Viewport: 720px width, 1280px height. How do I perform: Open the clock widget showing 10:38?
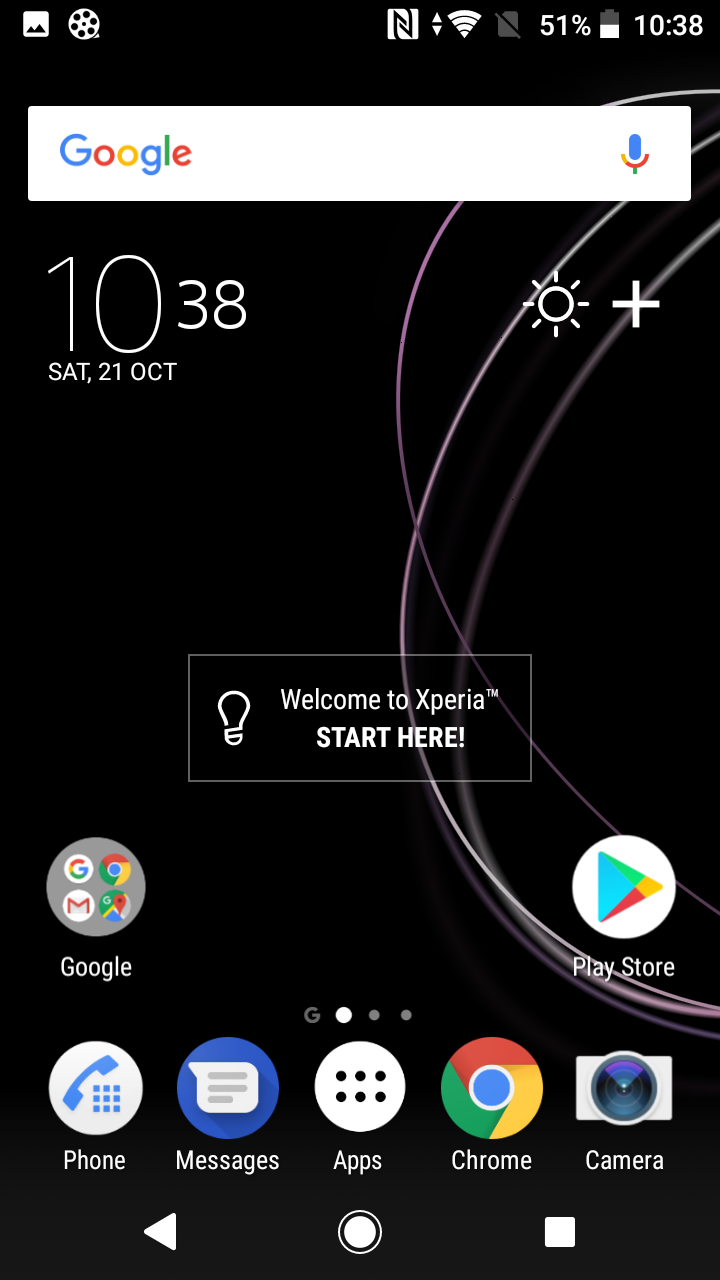point(147,305)
